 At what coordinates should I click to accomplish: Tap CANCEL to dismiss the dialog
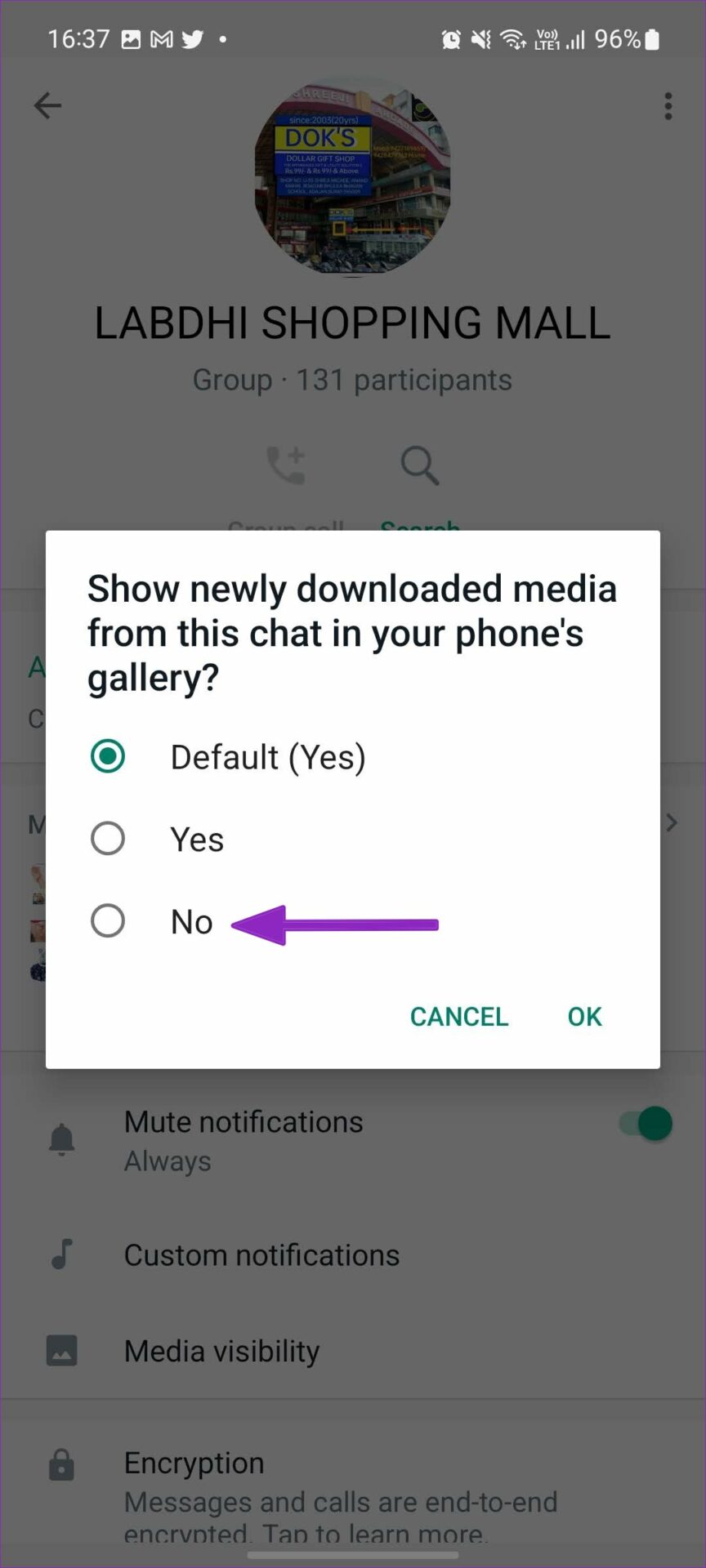[x=459, y=1017]
